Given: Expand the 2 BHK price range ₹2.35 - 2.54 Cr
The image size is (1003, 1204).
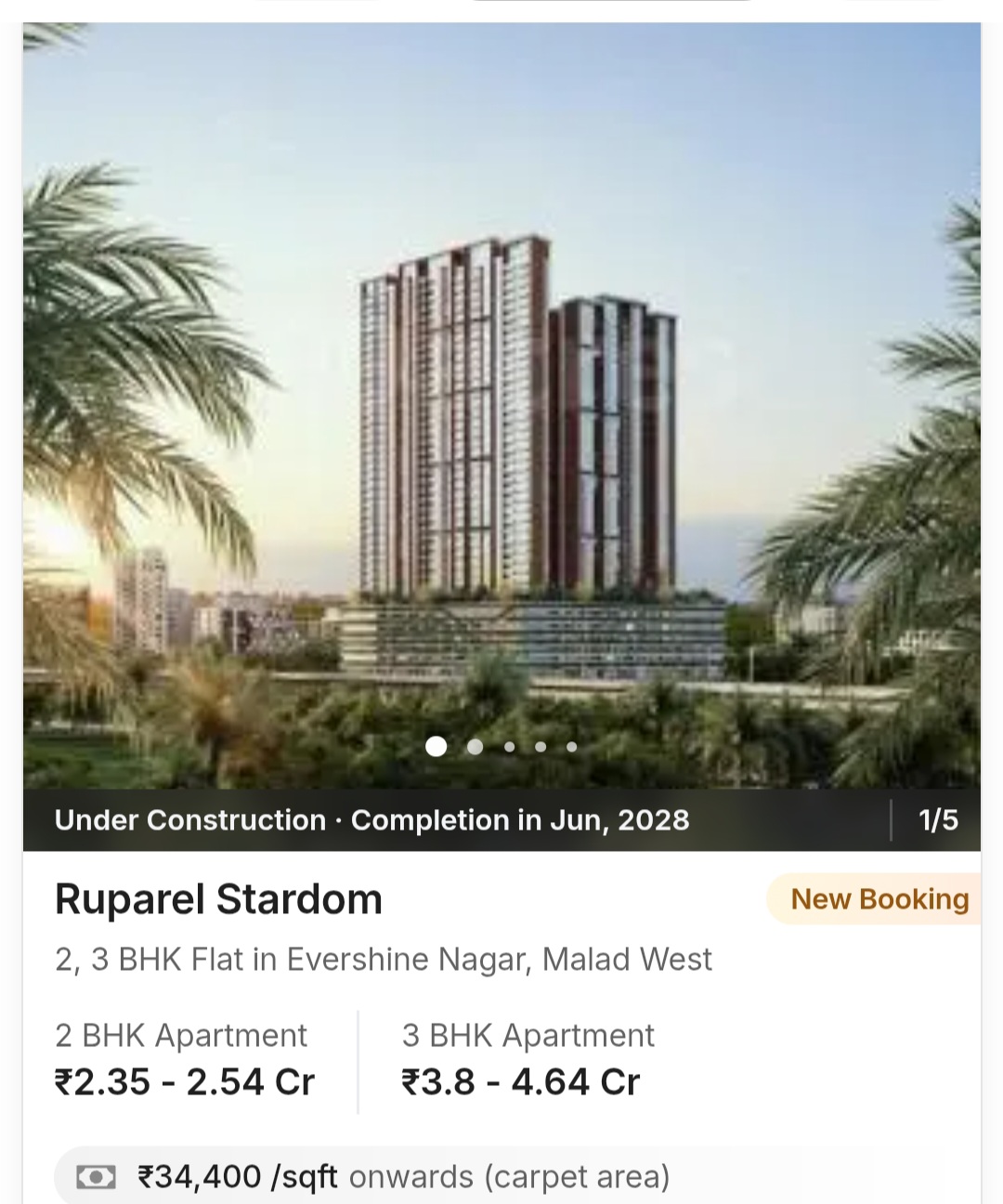Looking at the screenshot, I should (x=185, y=1081).
